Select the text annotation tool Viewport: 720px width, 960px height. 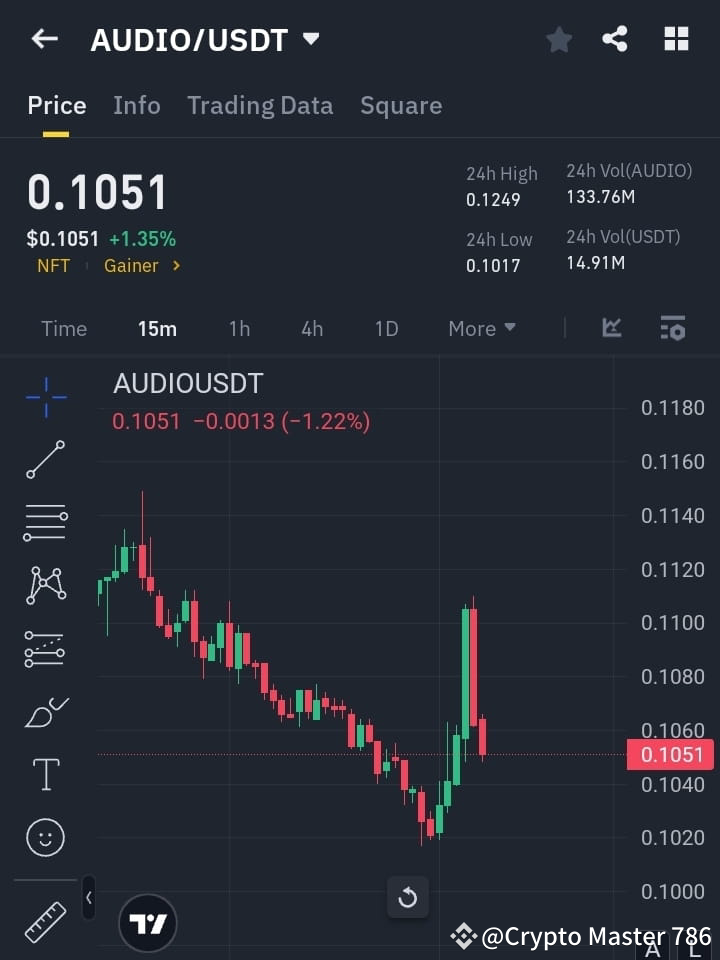pyautogui.click(x=45, y=773)
